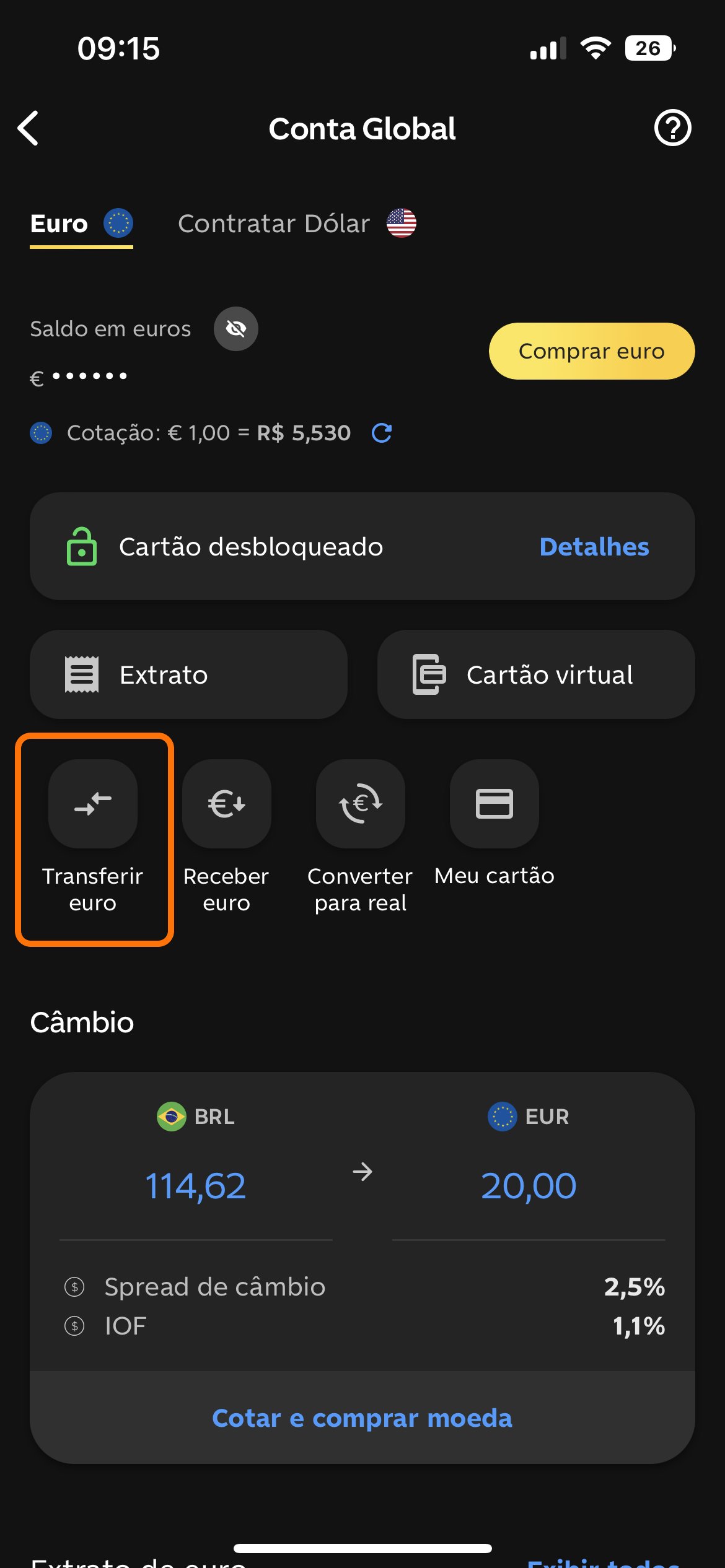Choose Transferir euro
The image size is (725, 1568).
(x=93, y=837)
